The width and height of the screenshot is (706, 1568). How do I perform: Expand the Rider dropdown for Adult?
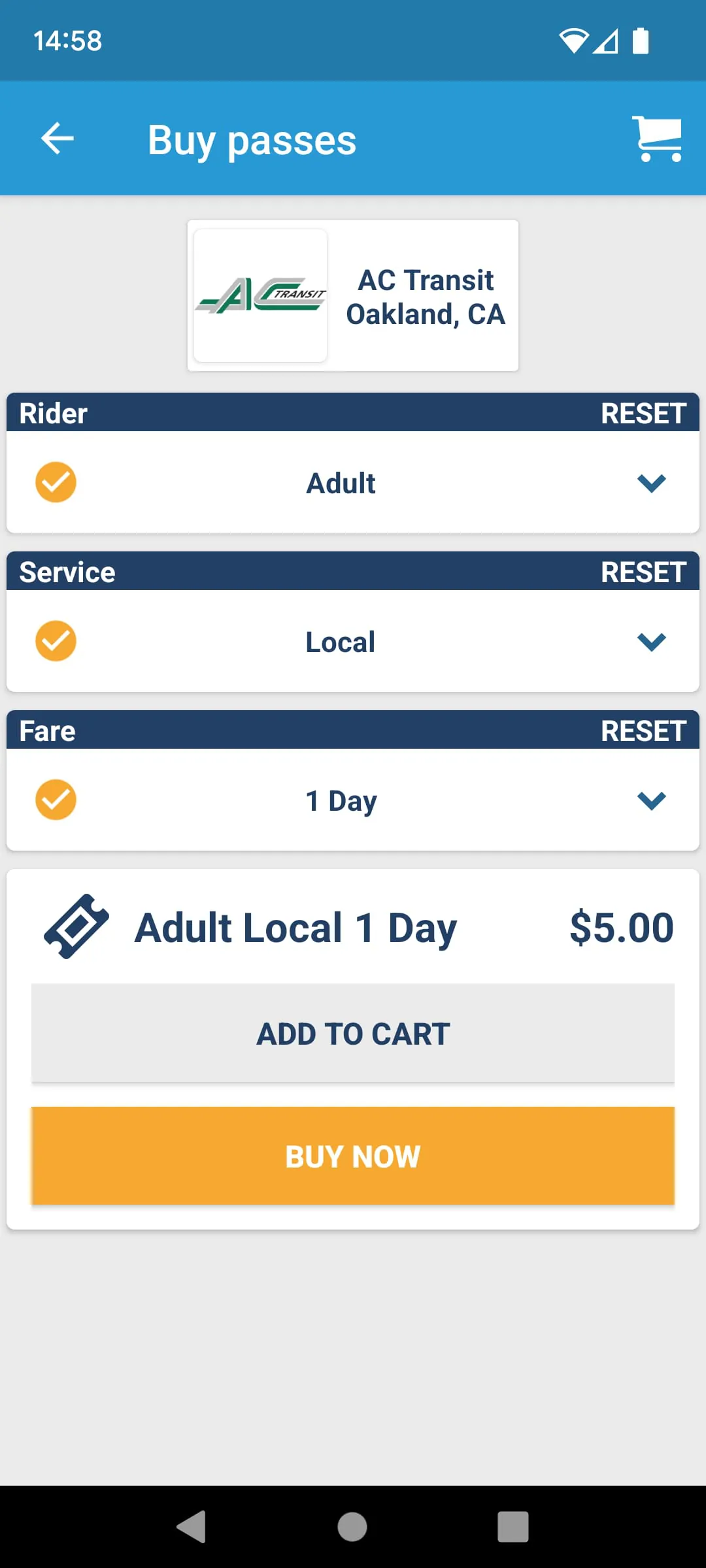(651, 483)
